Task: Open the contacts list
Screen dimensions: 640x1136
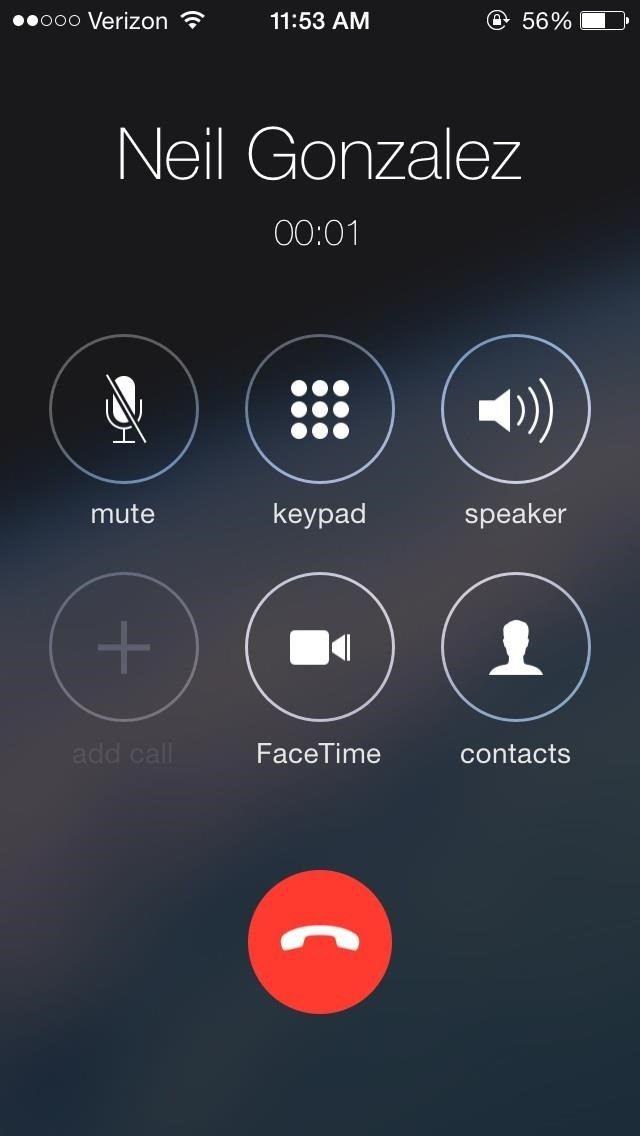Action: [516, 647]
